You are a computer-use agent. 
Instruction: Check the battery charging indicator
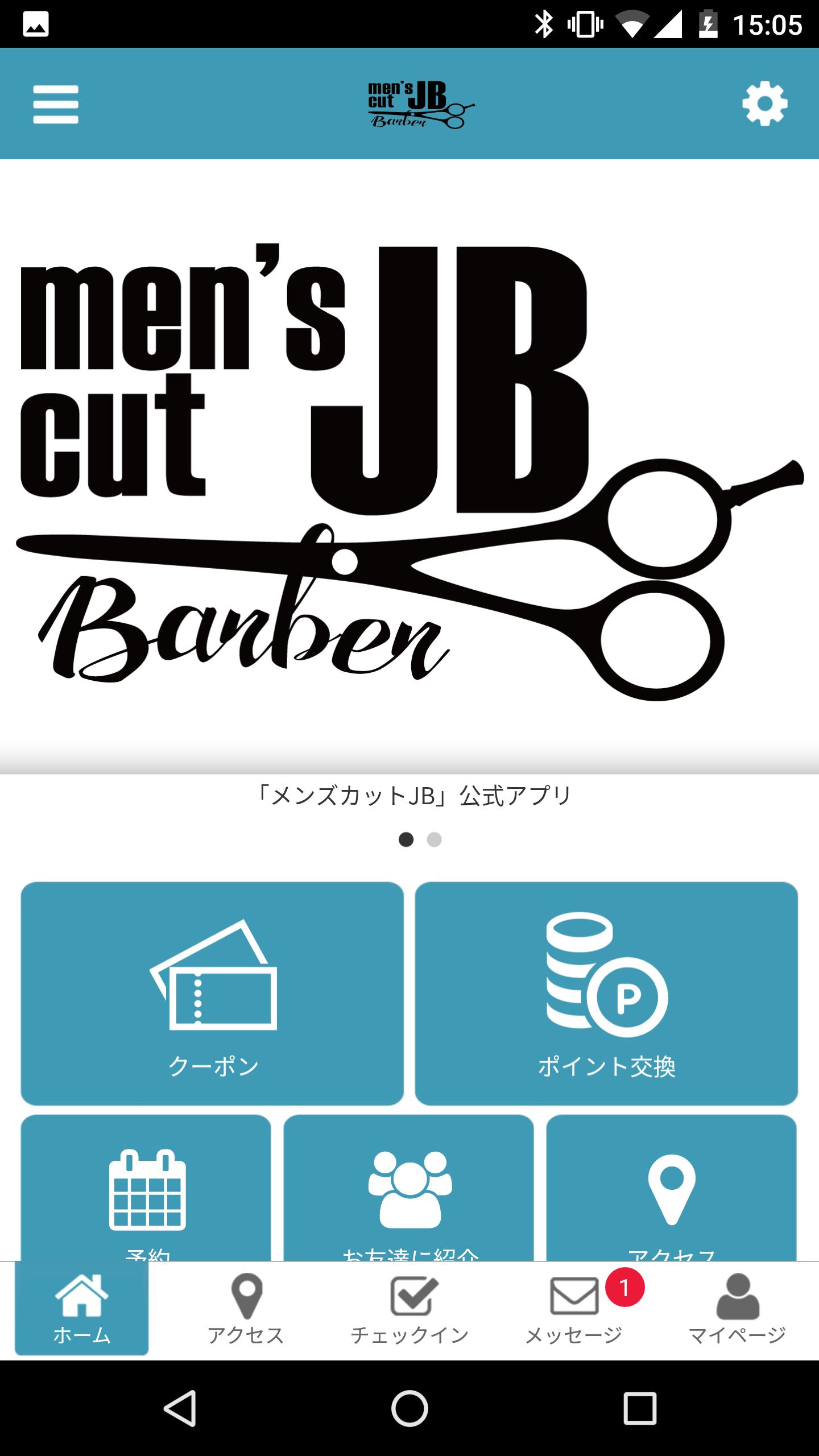coord(707,24)
